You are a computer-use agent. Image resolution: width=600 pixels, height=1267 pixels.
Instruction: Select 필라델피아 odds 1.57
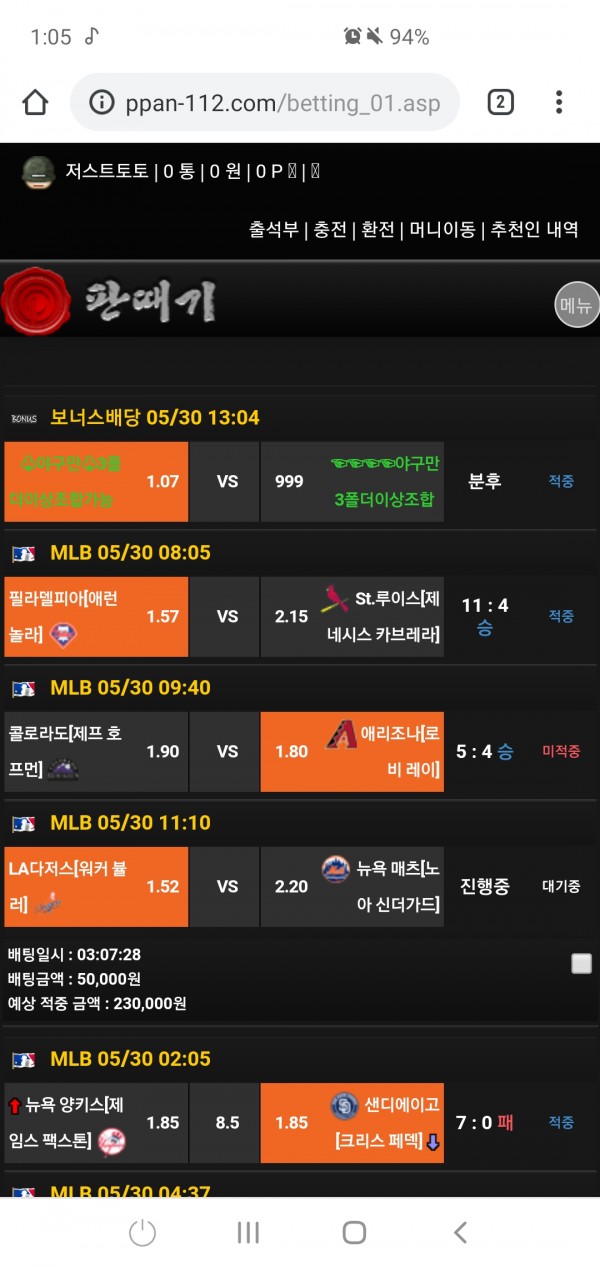click(96, 617)
